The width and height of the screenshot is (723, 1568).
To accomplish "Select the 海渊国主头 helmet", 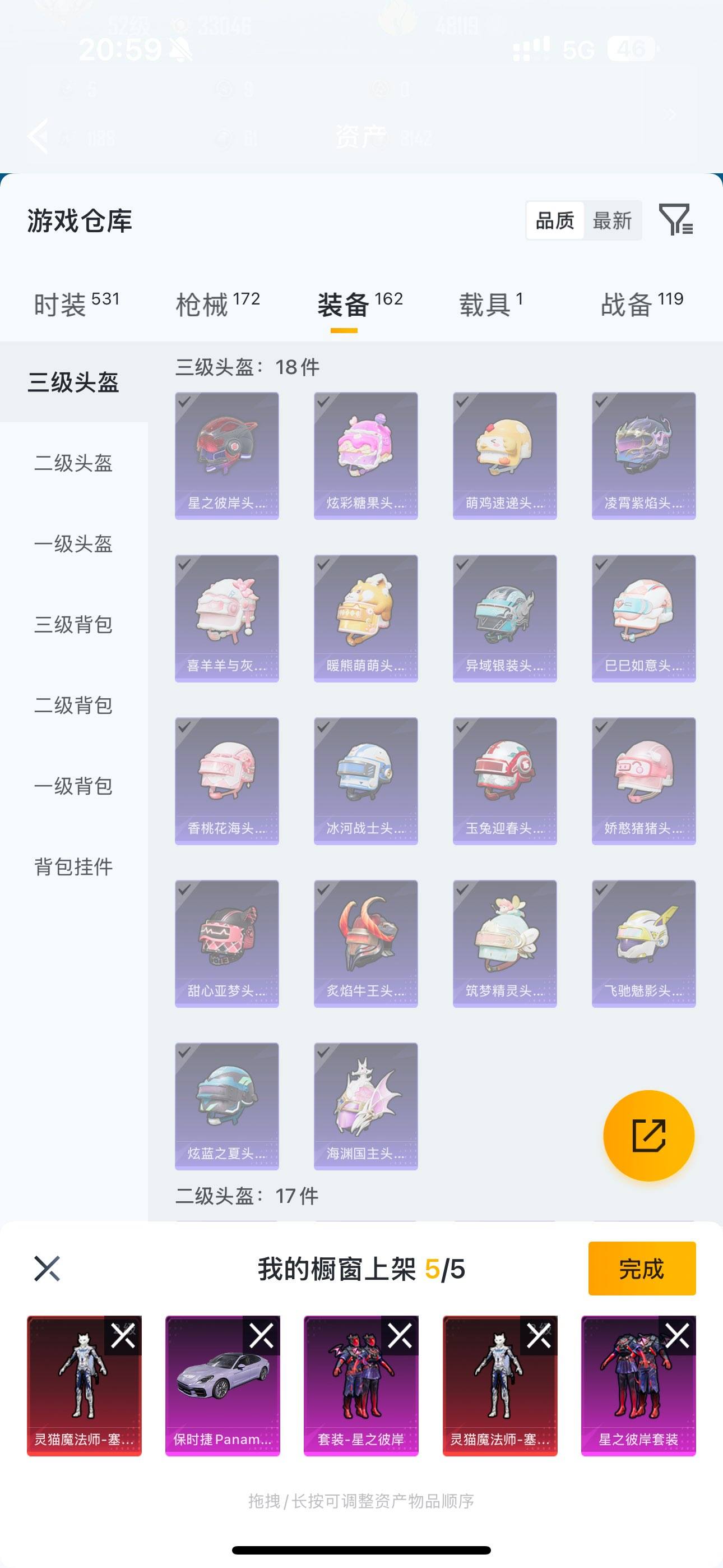I will click(366, 1106).
